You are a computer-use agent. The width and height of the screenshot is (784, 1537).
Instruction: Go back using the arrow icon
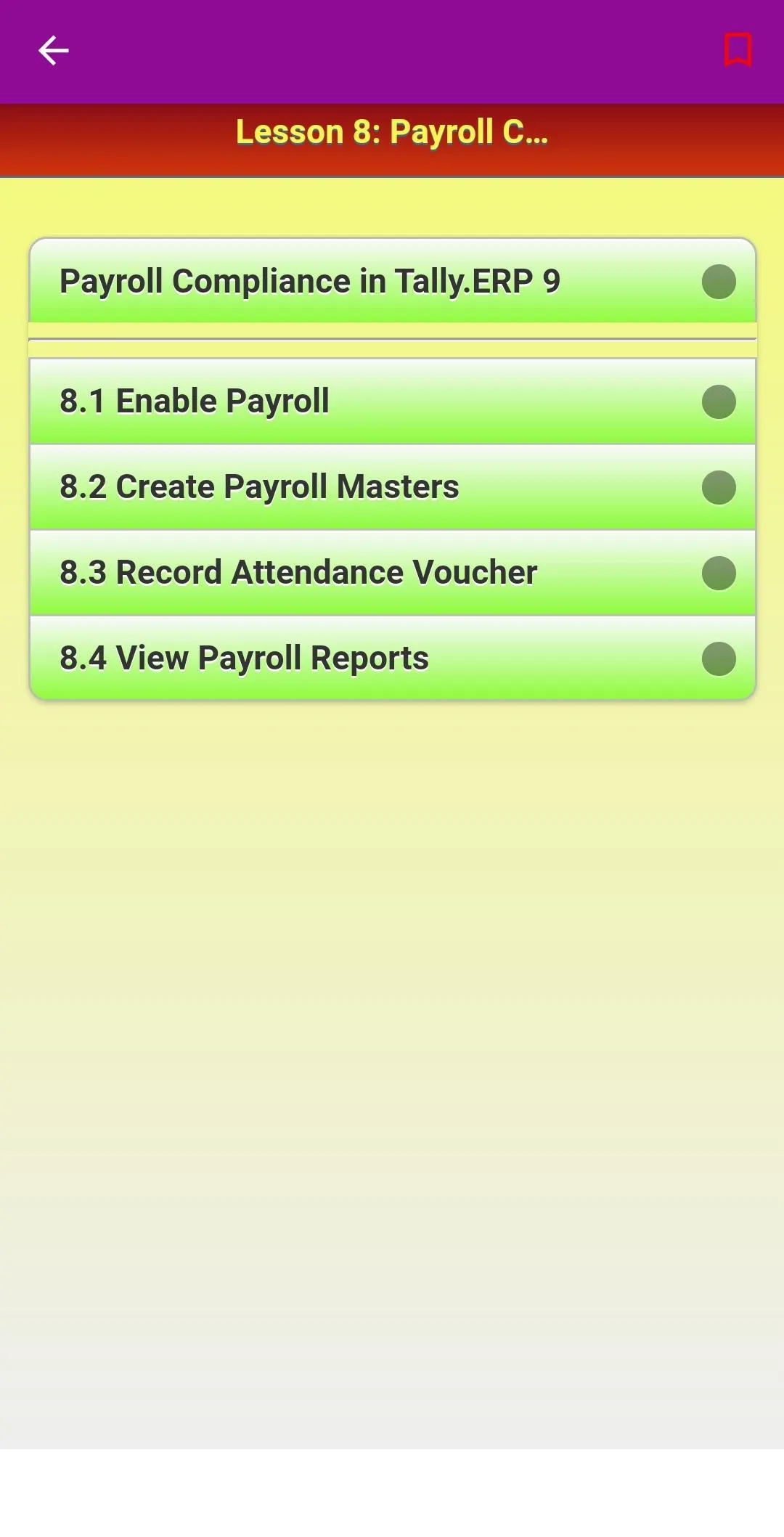tap(53, 51)
